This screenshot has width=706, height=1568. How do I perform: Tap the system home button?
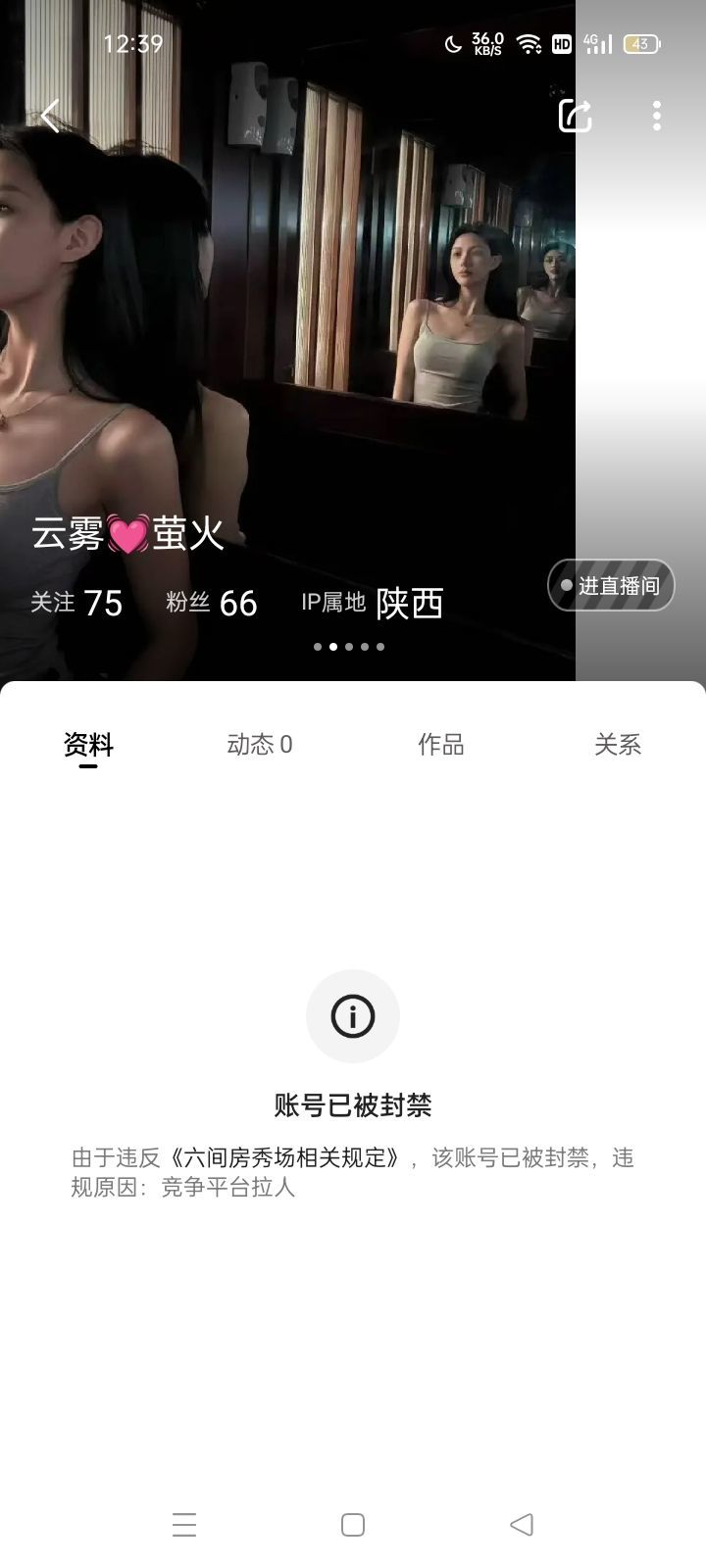[353, 1524]
